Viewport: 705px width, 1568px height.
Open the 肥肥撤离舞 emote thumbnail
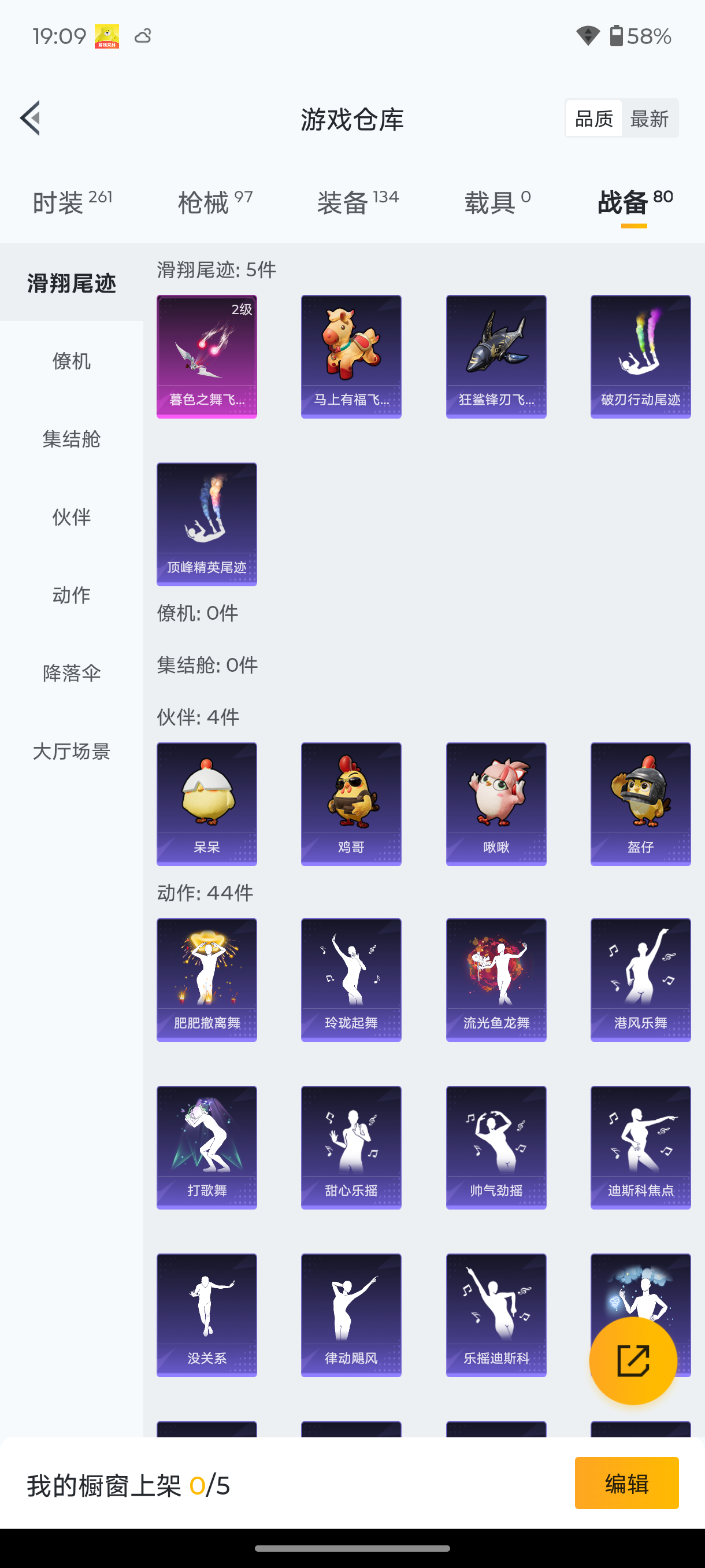pos(206,979)
